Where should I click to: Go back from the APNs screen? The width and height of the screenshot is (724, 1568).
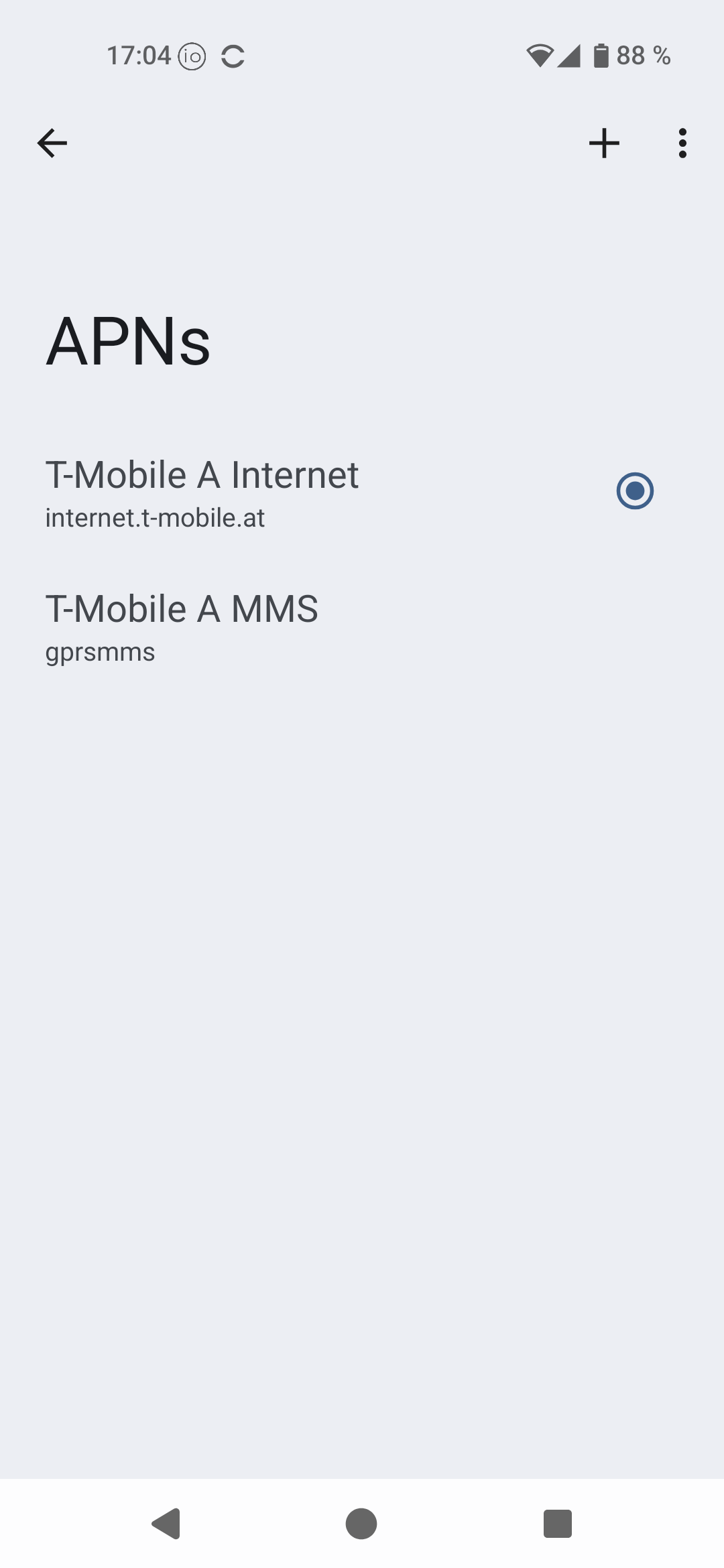pos(52,143)
